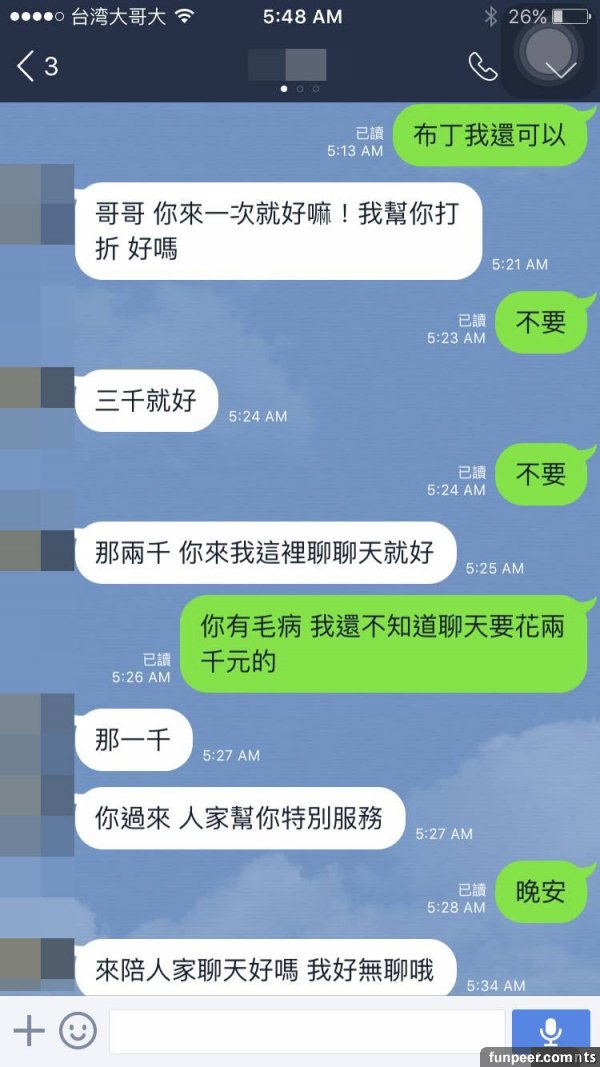Open the attachment plus menu
The height and width of the screenshot is (1067, 600).
point(28,1030)
